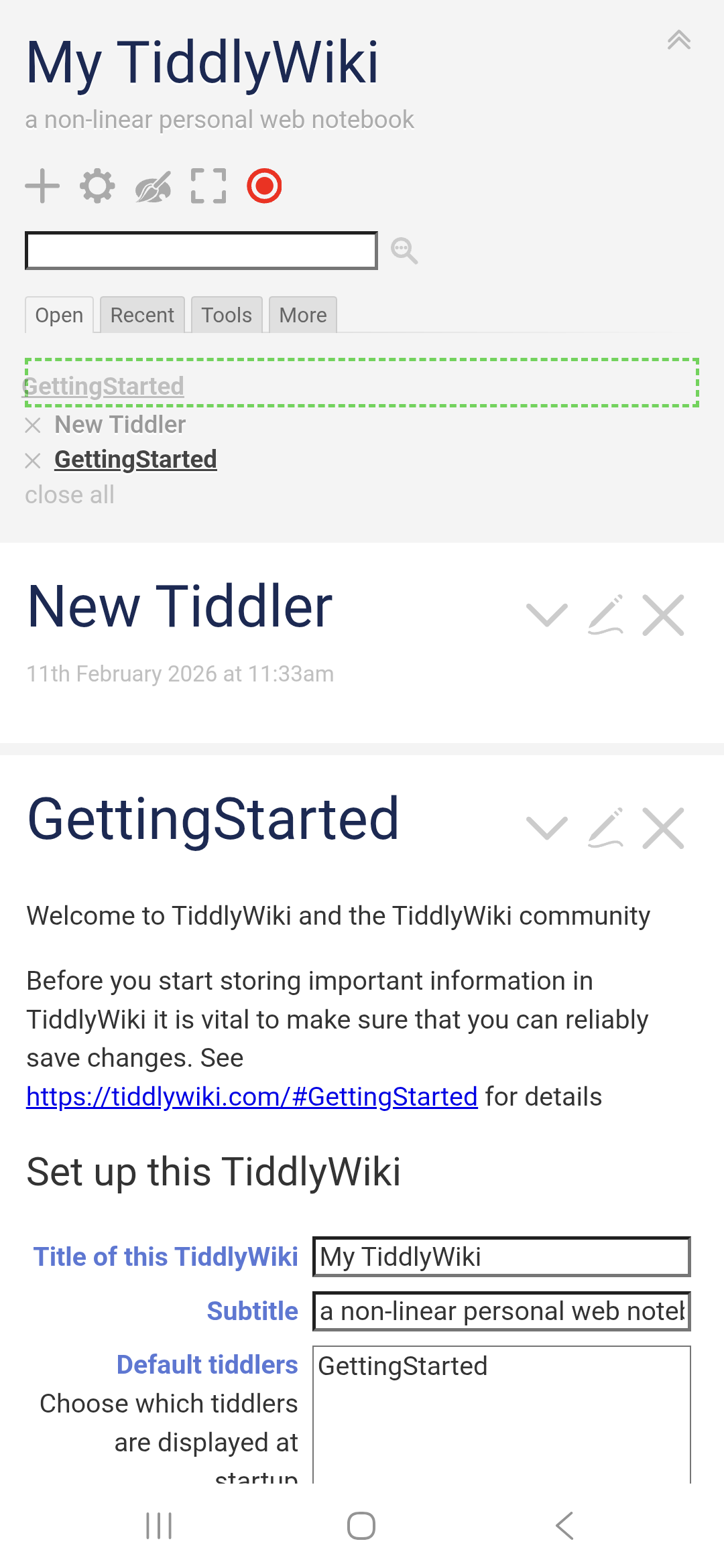Viewport: 724px width, 1568px height.
Task: Save changes with the red circle icon
Action: pos(264,186)
